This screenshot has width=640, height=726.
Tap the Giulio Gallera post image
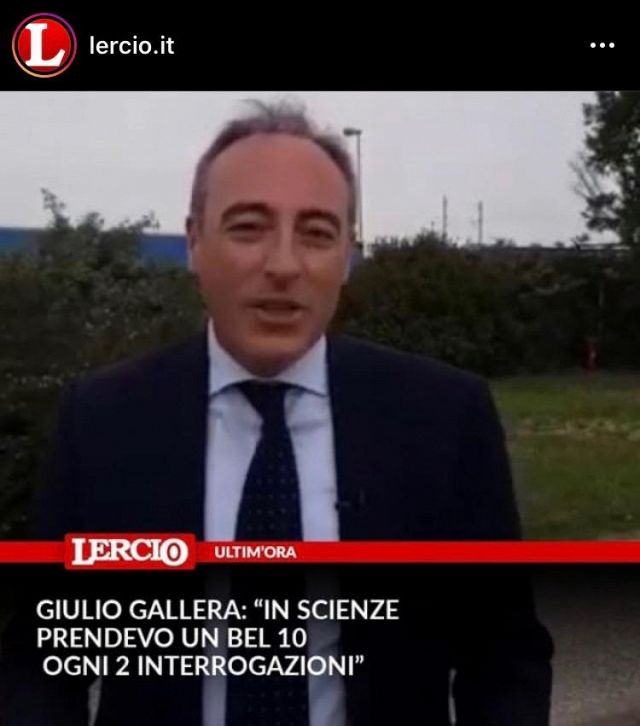320,400
